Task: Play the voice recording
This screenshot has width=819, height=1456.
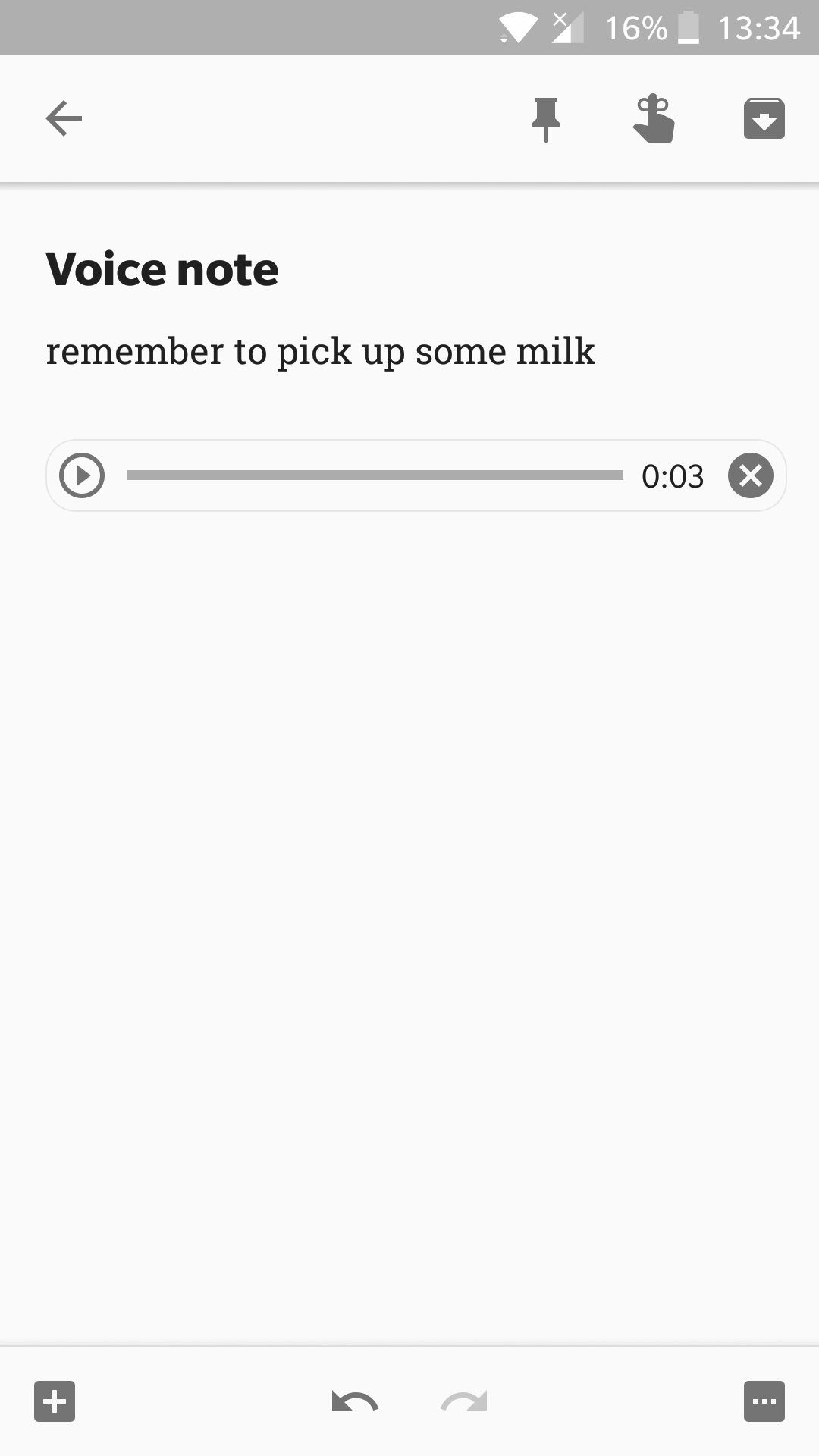Action: pos(82,475)
